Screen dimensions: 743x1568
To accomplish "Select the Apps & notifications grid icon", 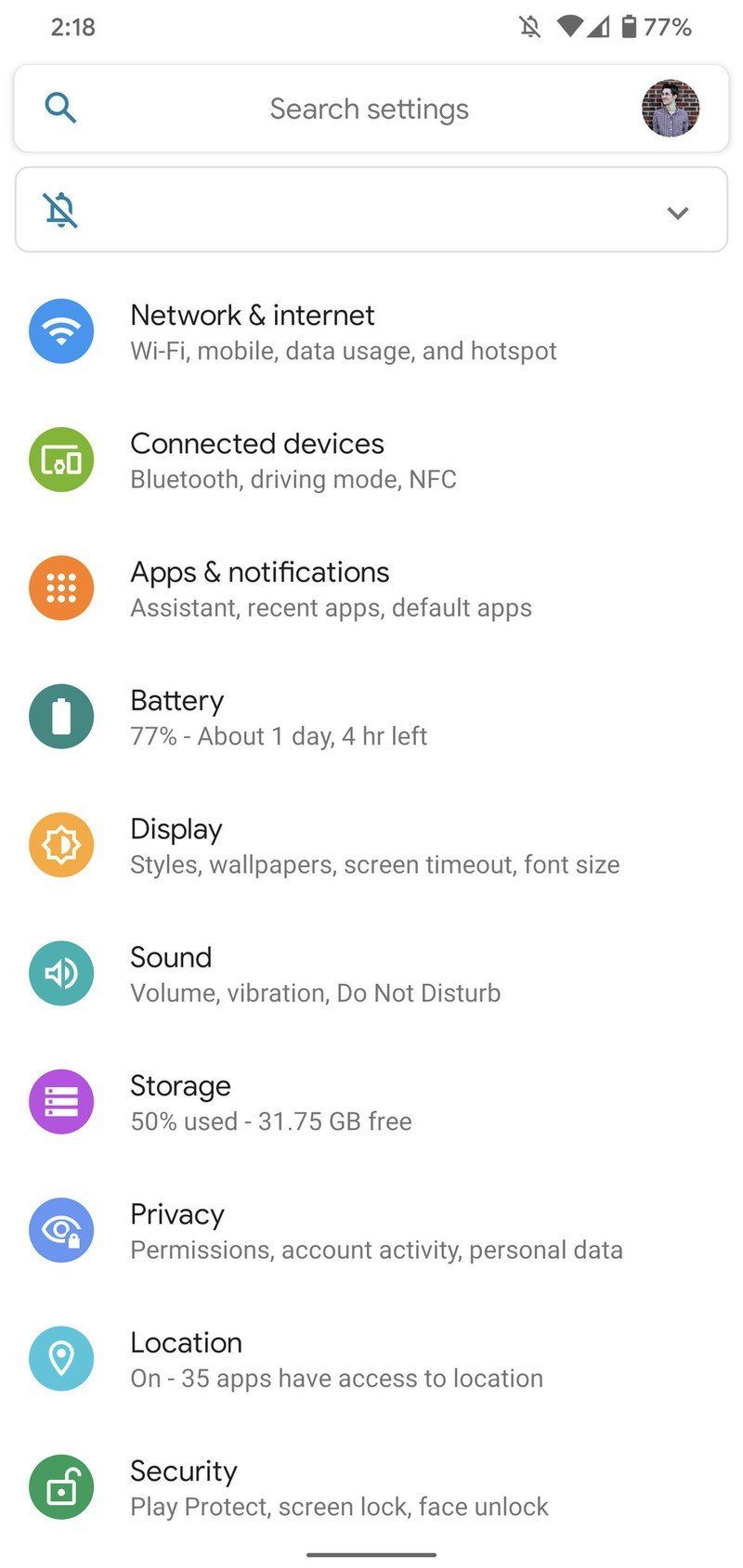I will coord(61,587).
